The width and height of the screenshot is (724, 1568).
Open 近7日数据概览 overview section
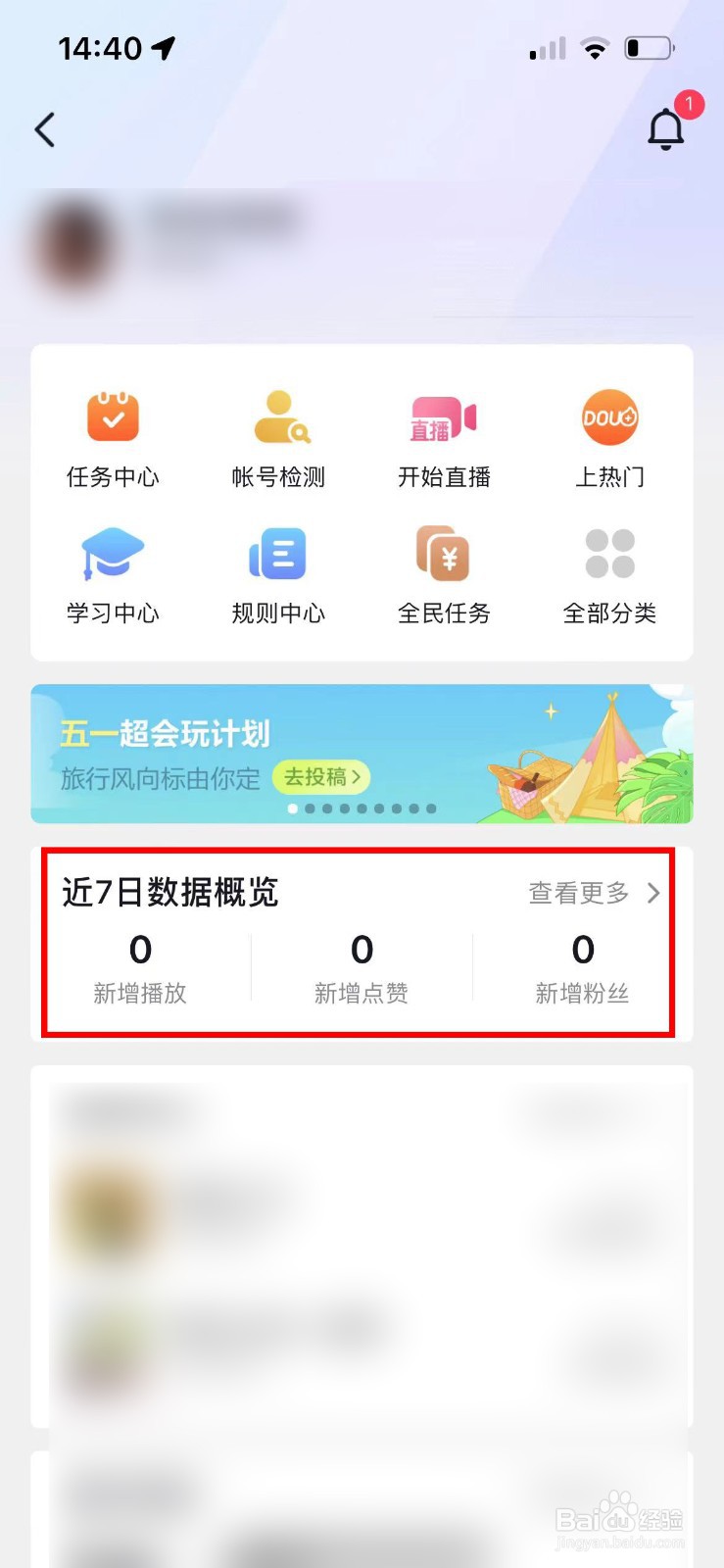(169, 893)
